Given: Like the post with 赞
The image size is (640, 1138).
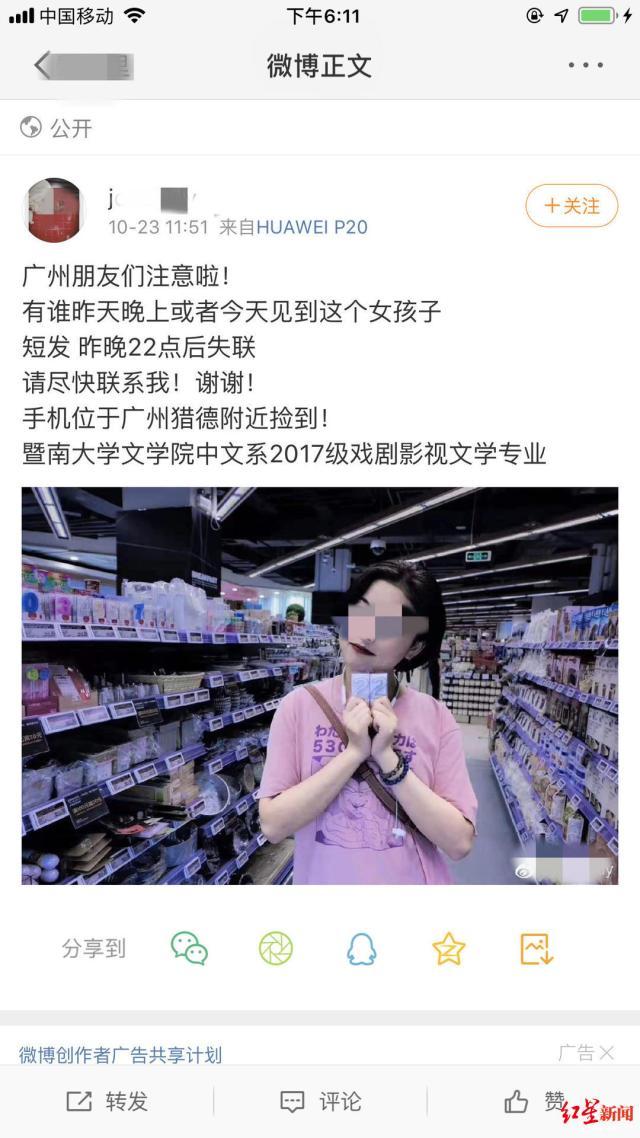Looking at the screenshot, I should pos(534,1102).
